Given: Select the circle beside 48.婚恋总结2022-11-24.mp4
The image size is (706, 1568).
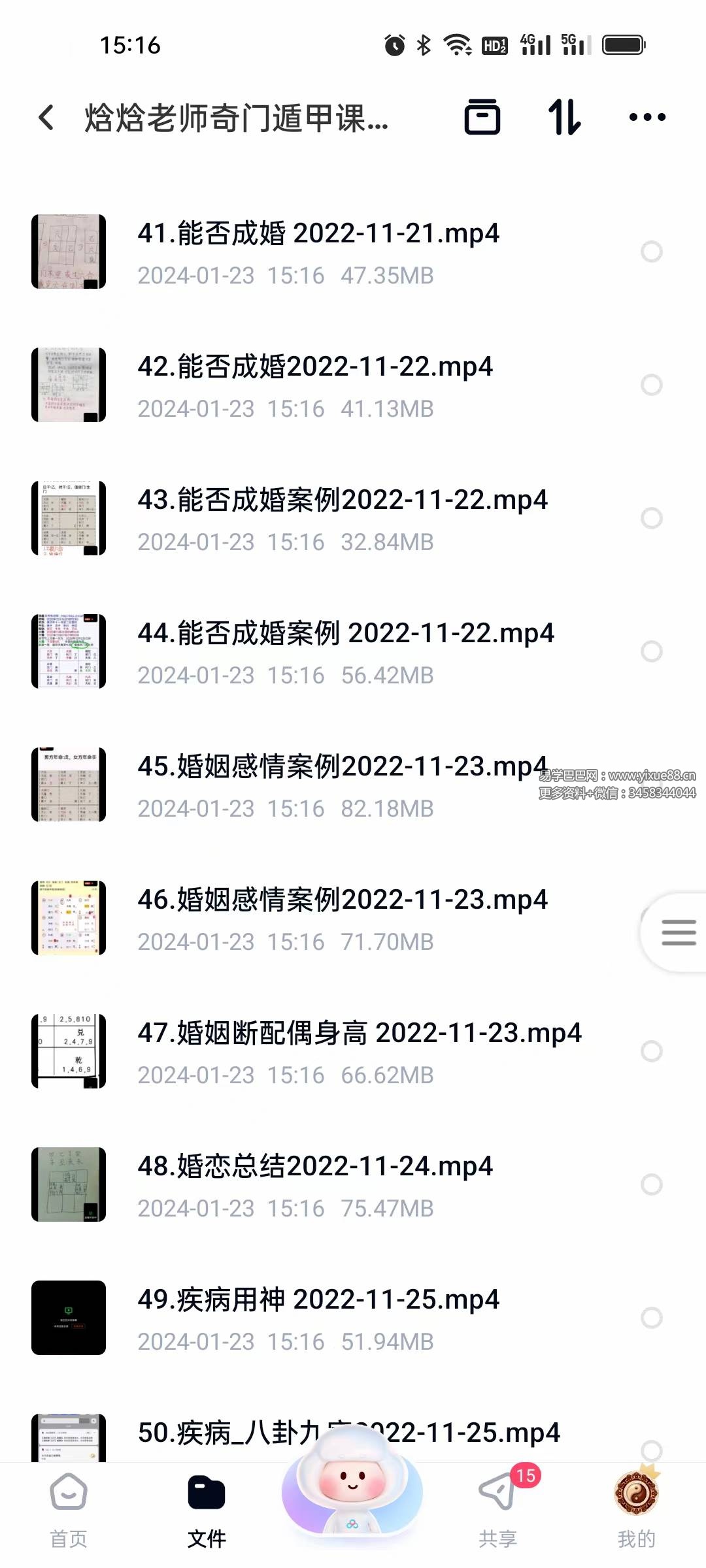Looking at the screenshot, I should click(651, 1184).
